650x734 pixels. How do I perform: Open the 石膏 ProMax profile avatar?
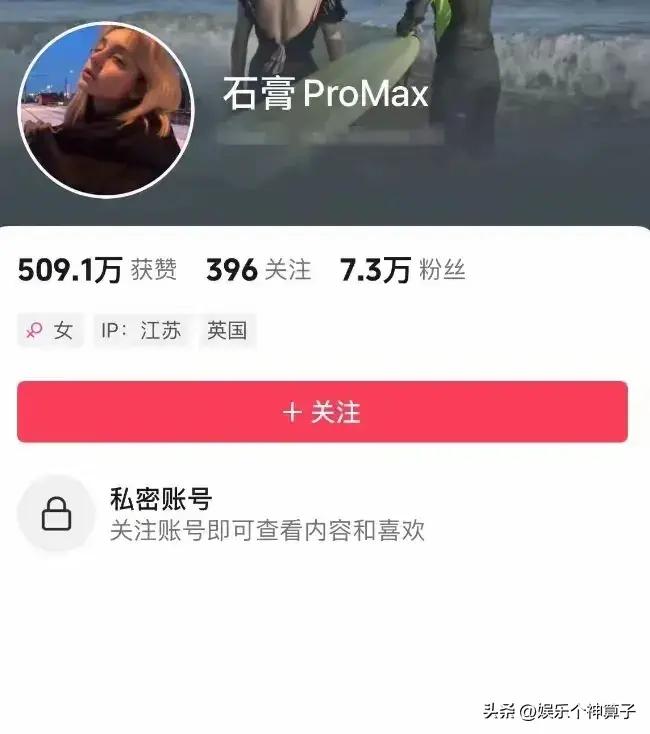107,108
